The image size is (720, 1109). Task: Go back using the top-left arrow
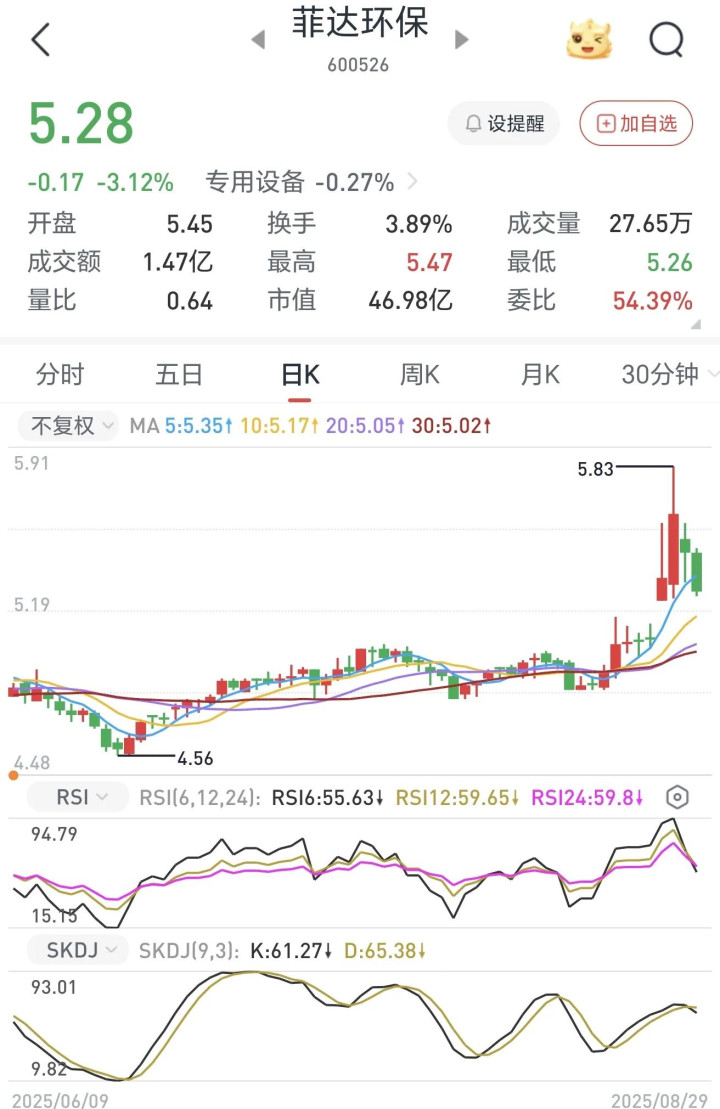tap(41, 40)
